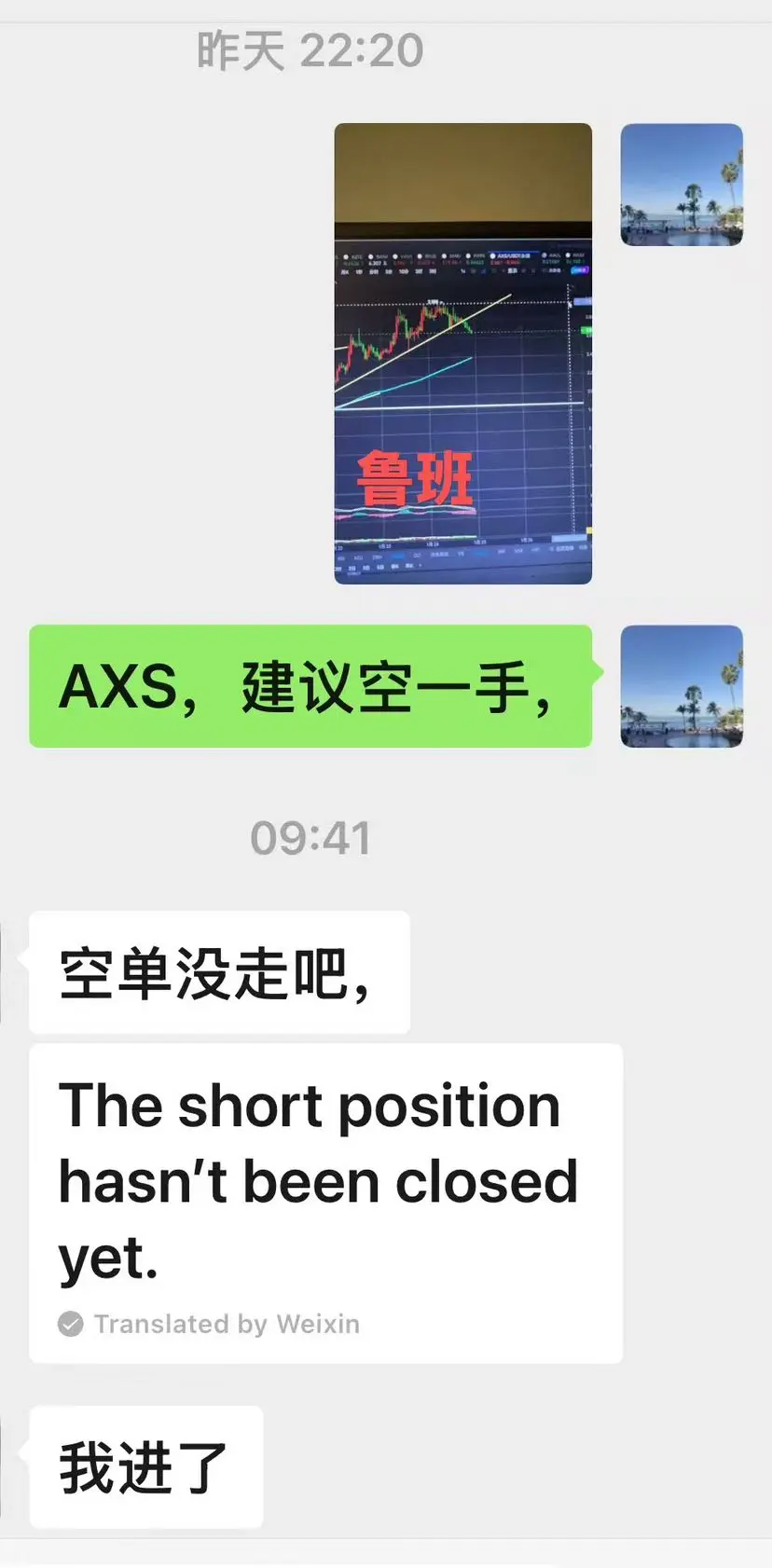The image size is (772, 1568).
Task: Tap the green price label on the chart's right axis
Action: pos(586,329)
